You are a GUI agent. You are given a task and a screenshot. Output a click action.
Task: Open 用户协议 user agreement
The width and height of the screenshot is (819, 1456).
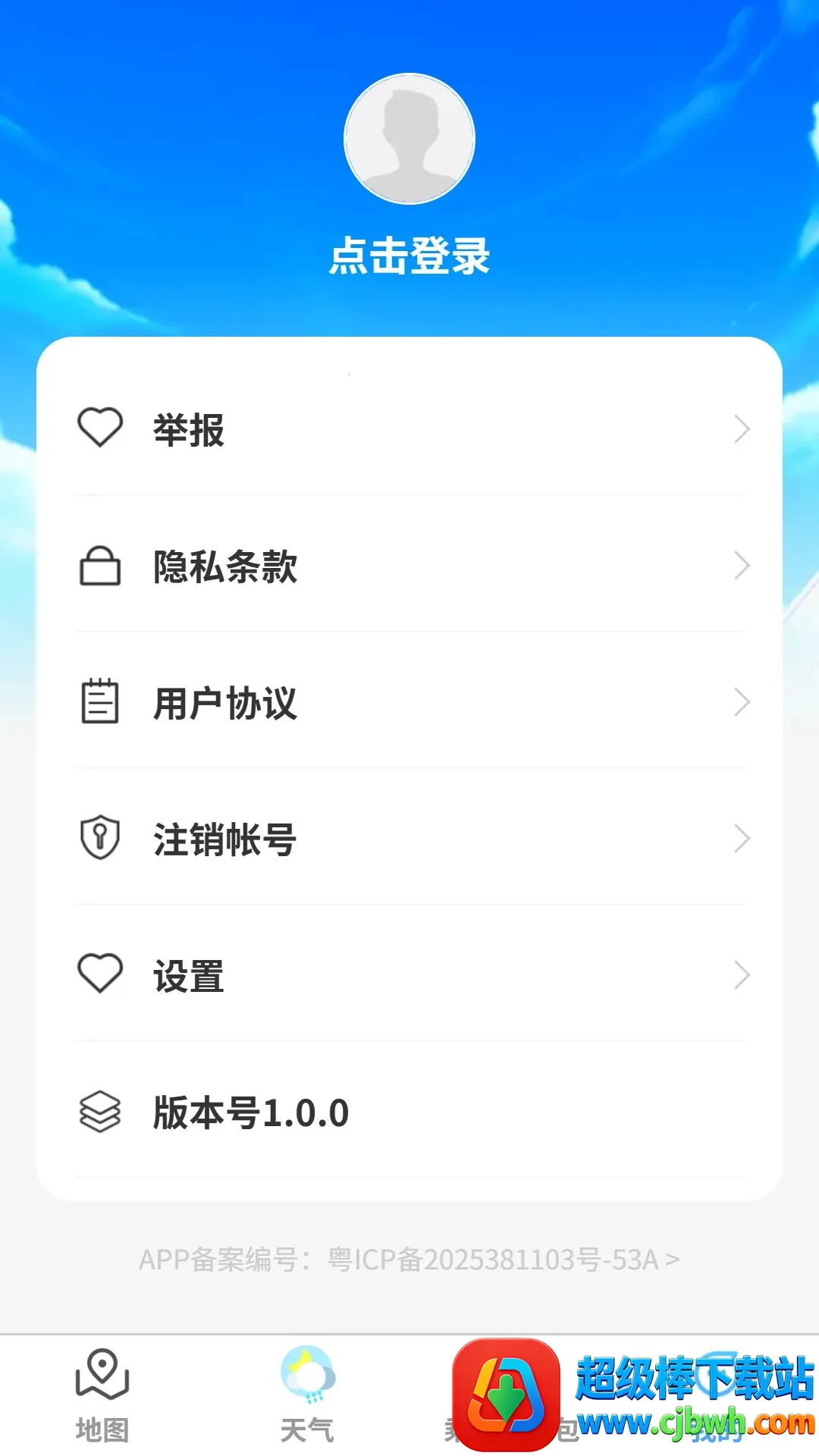pos(409,701)
